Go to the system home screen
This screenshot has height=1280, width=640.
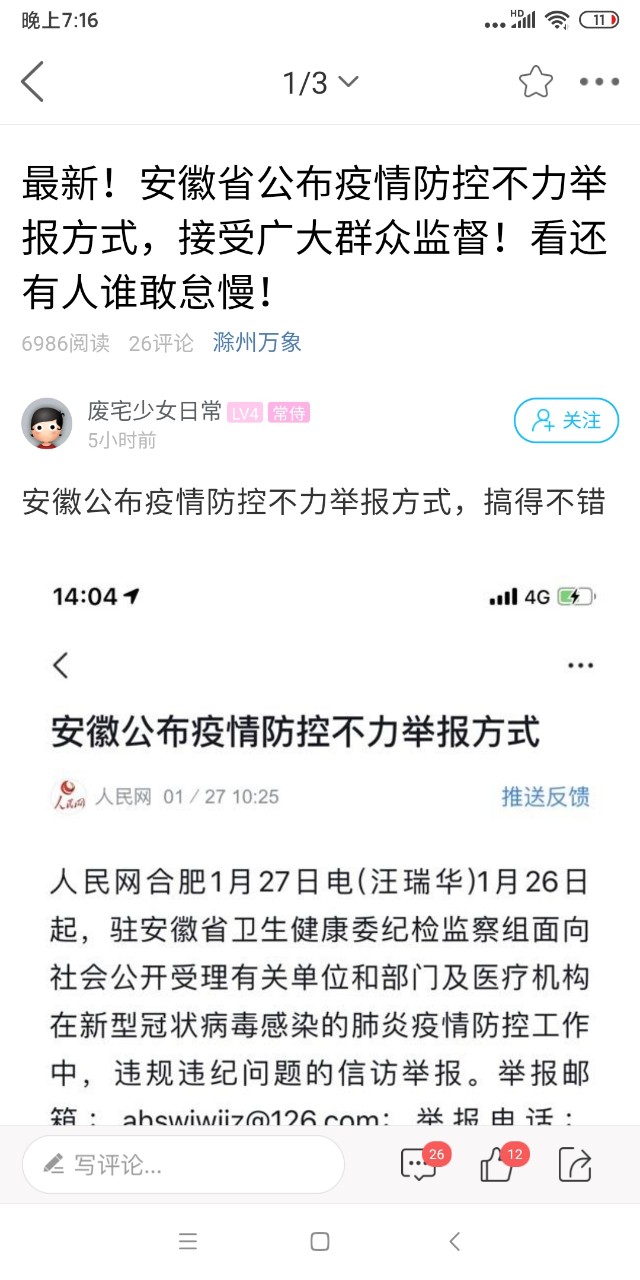click(x=320, y=1242)
